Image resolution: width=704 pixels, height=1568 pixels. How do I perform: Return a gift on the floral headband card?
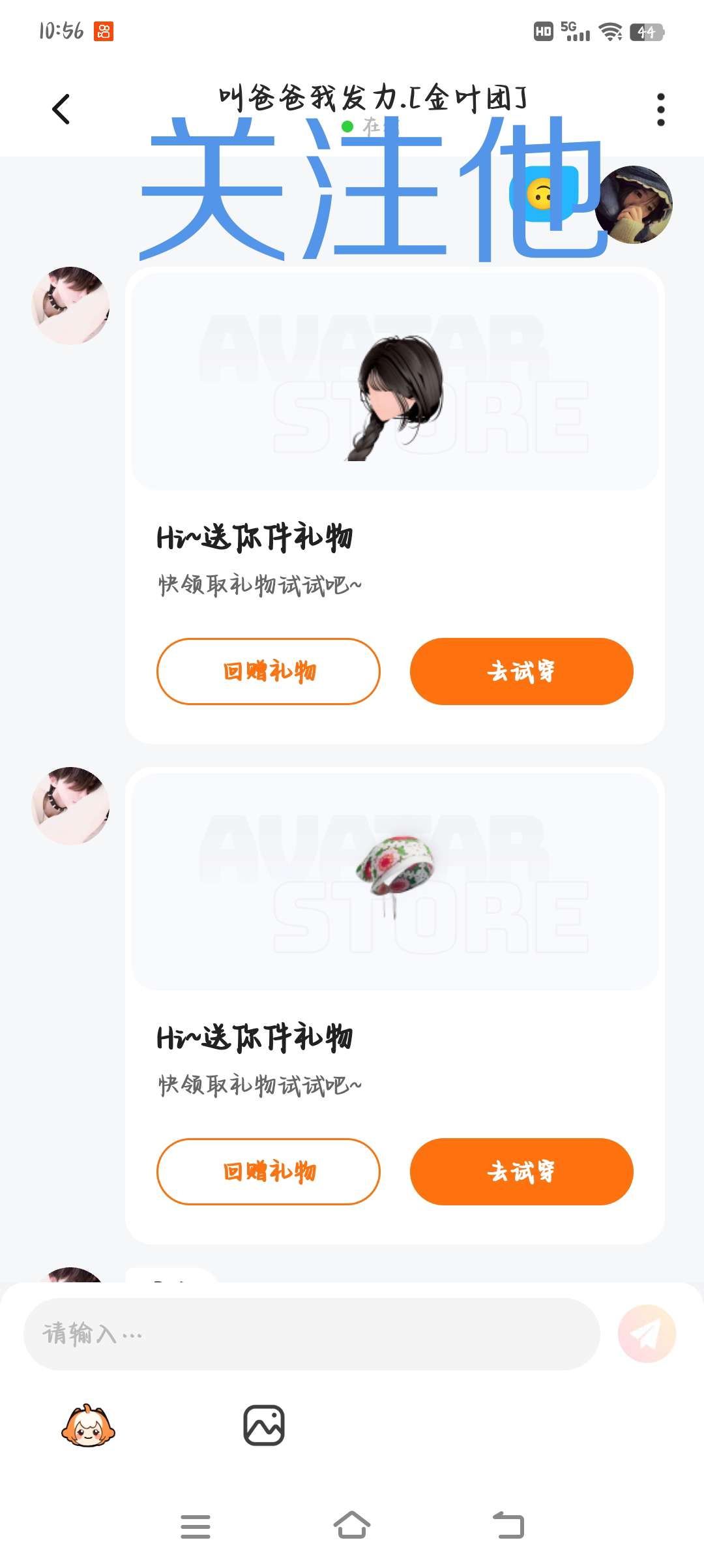tap(268, 1171)
